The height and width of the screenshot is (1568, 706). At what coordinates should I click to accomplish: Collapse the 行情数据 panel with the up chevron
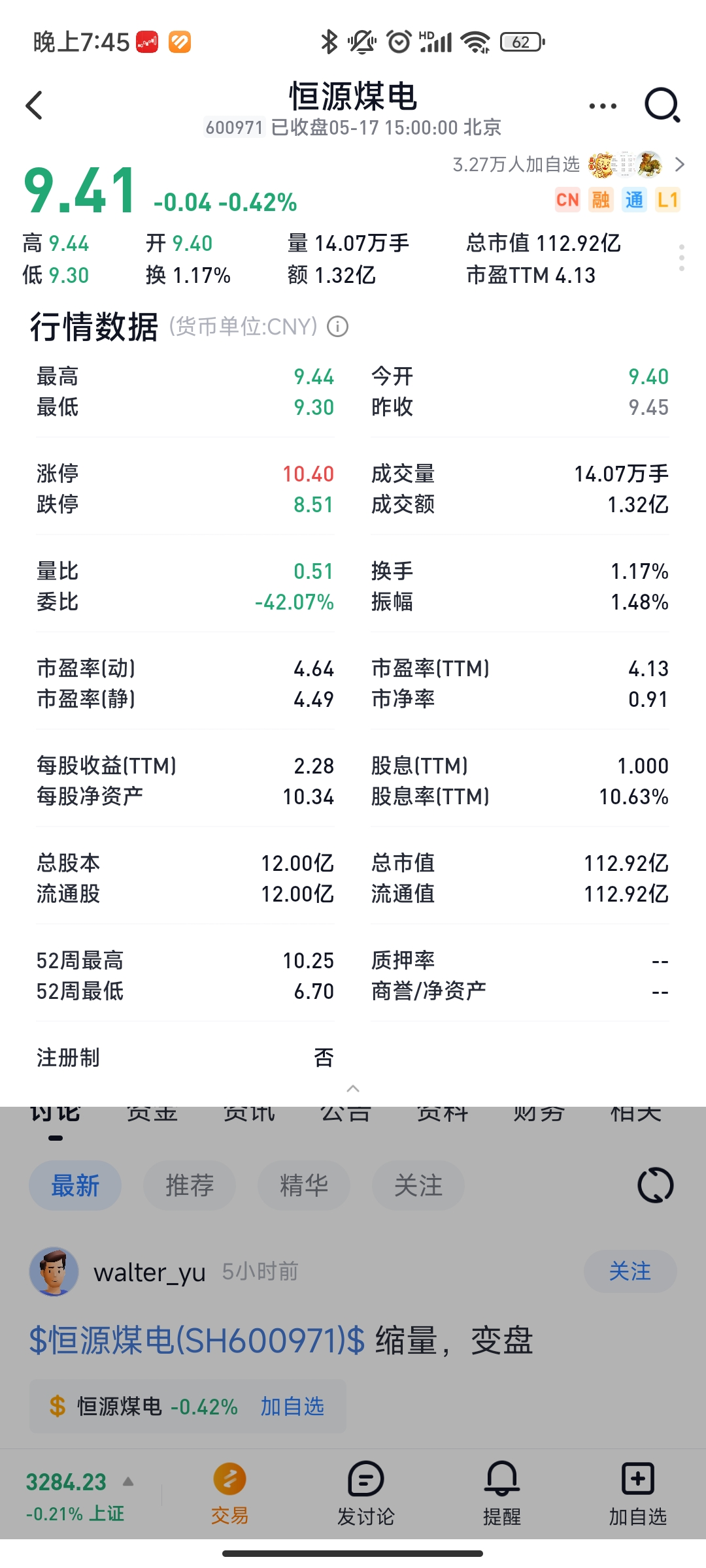(x=353, y=1088)
